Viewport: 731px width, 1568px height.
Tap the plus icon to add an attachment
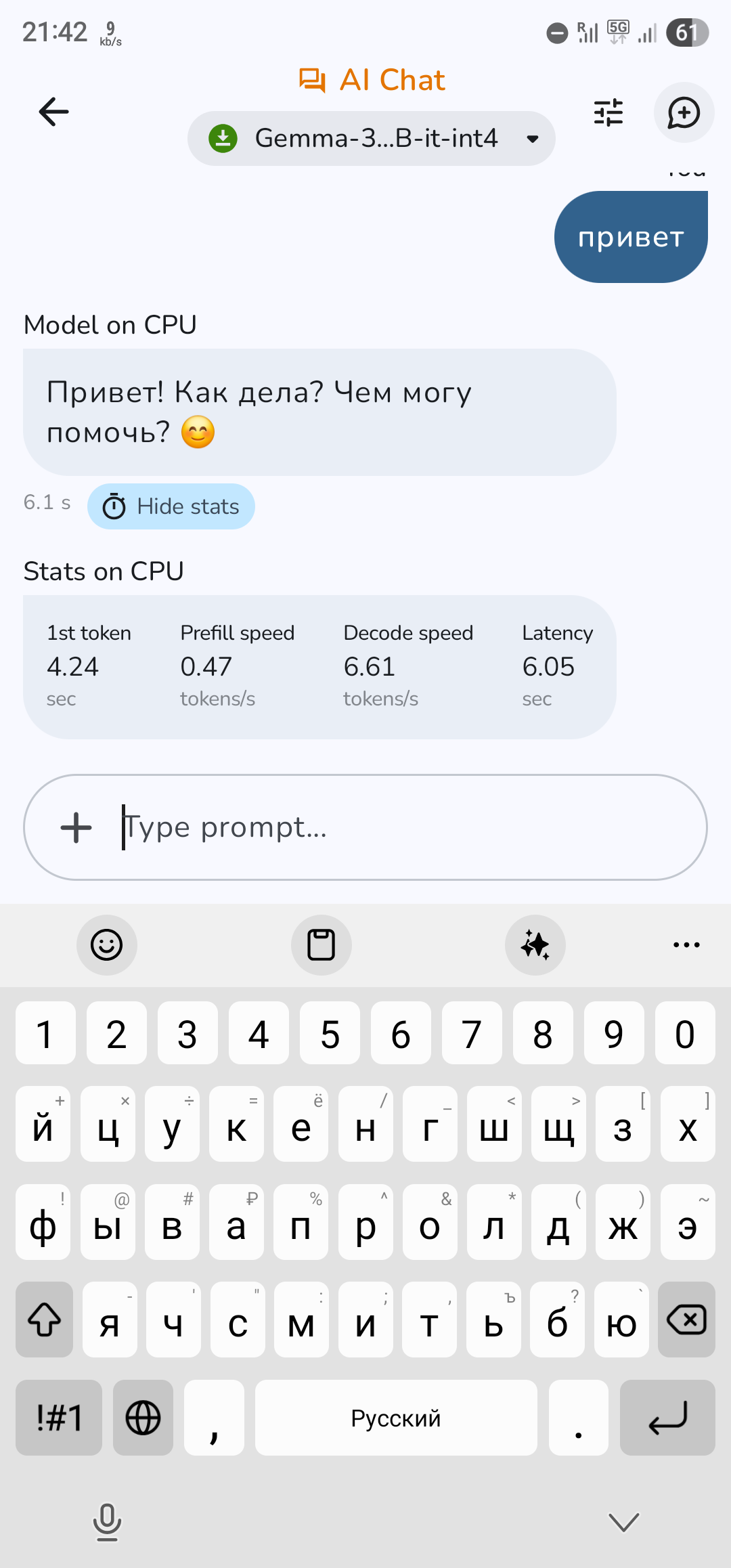click(76, 827)
